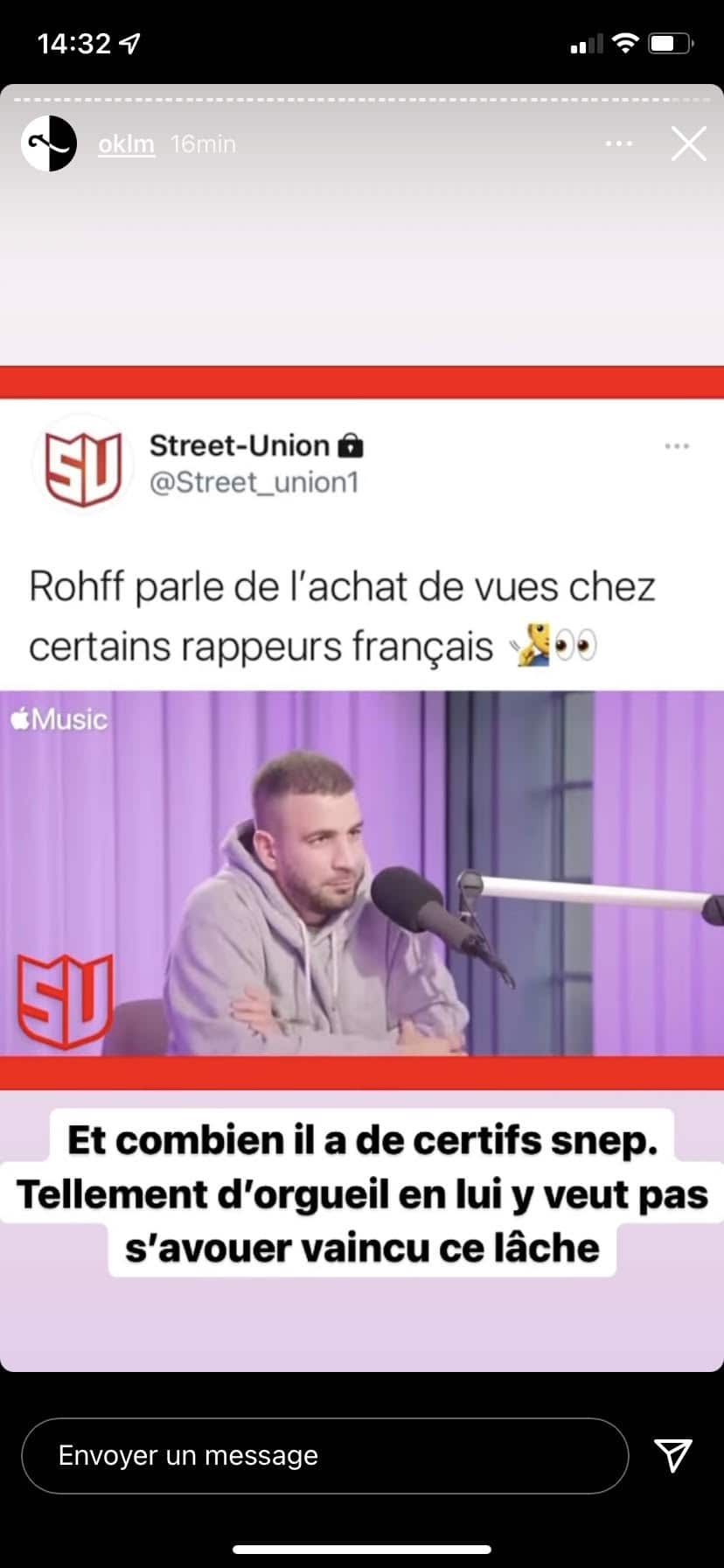Tap the oklm profile picture

pos(49,143)
